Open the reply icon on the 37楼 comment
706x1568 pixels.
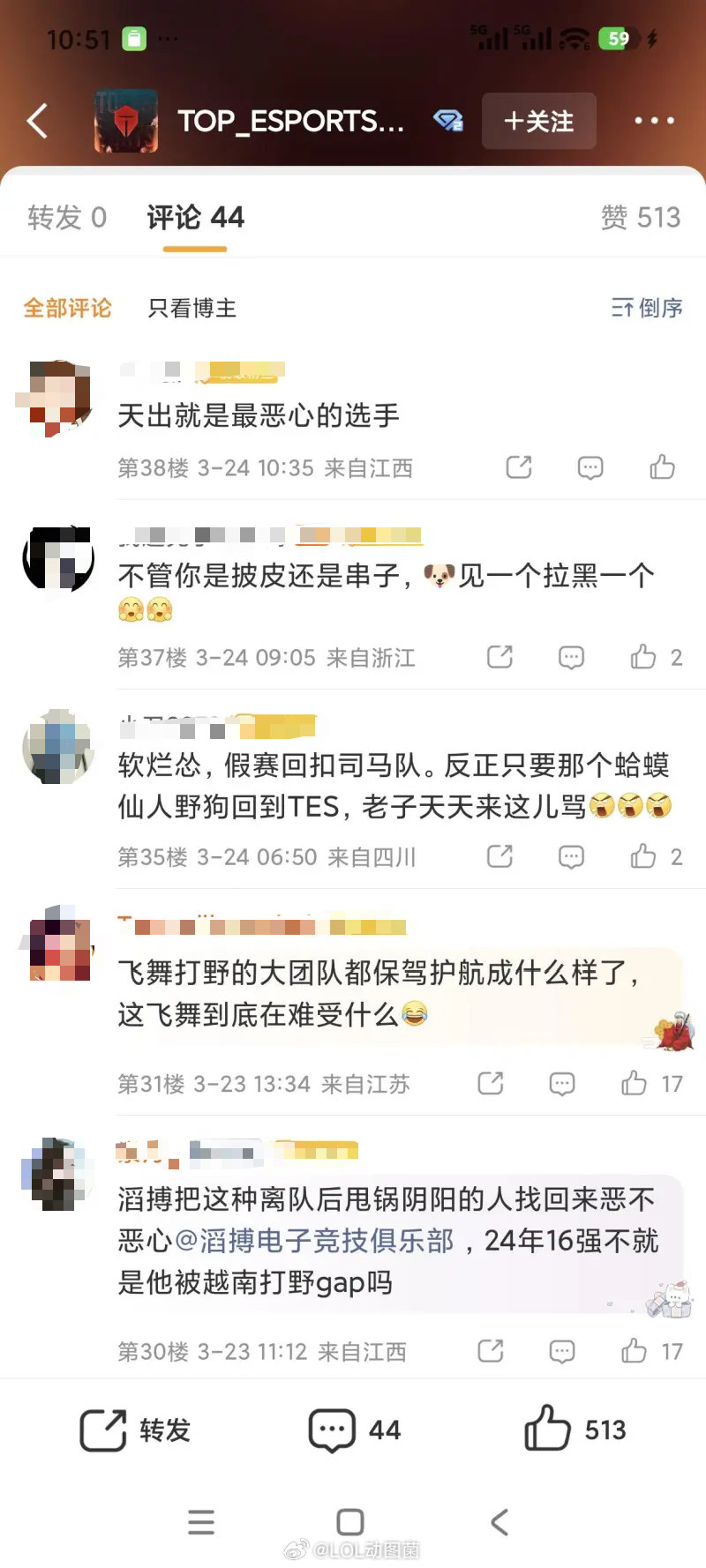pos(571,657)
